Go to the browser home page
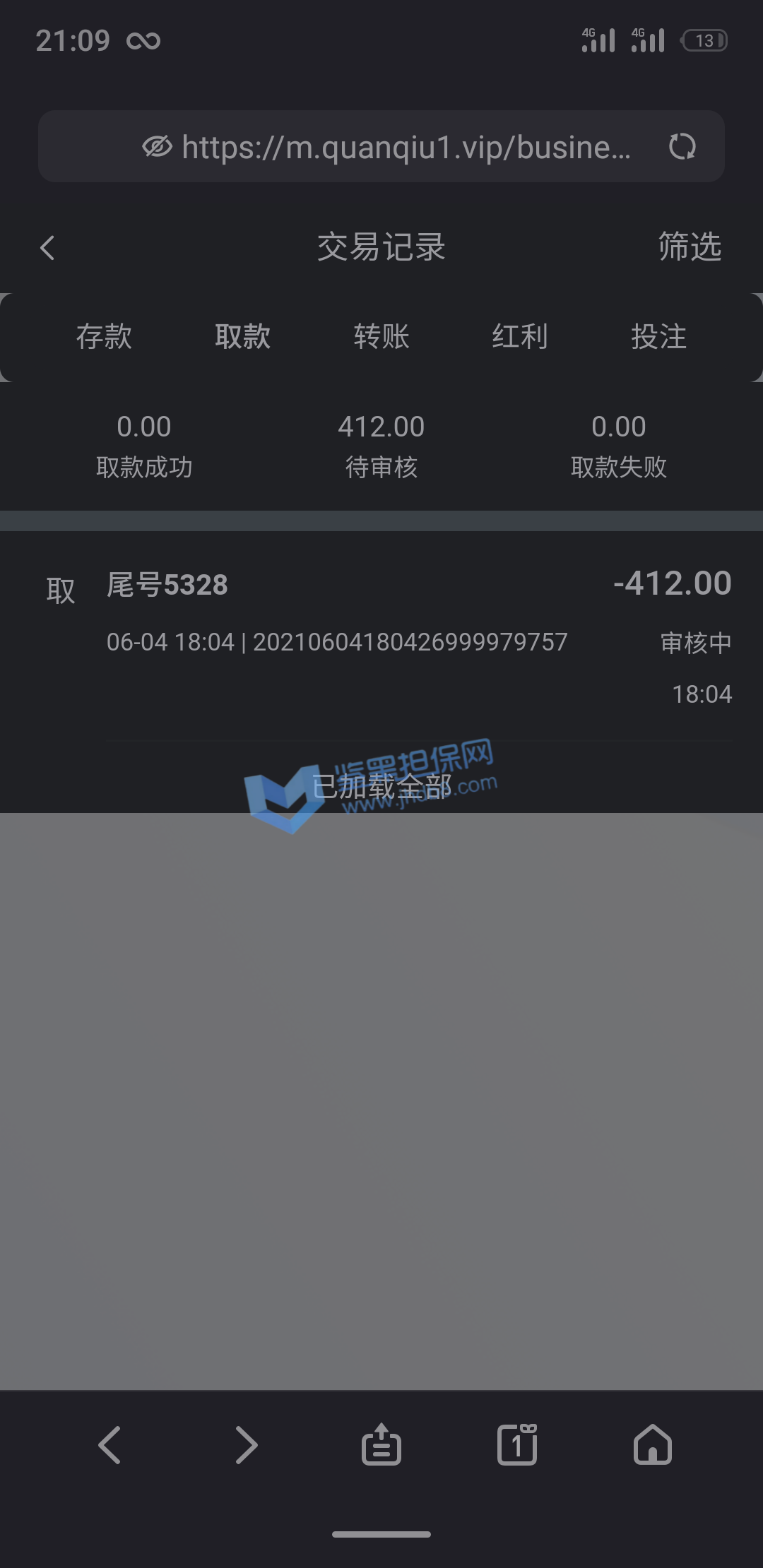Viewport: 763px width, 1568px height. click(x=653, y=1445)
